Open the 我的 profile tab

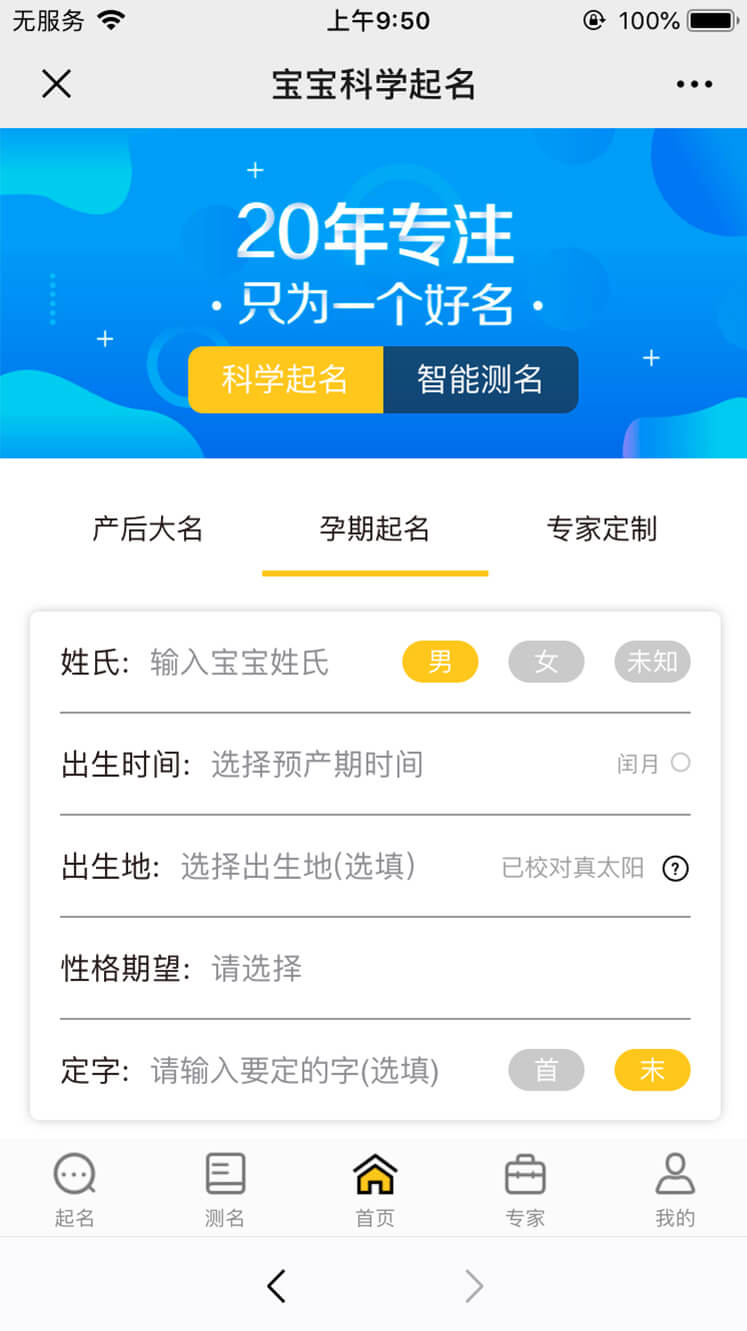tap(675, 1190)
